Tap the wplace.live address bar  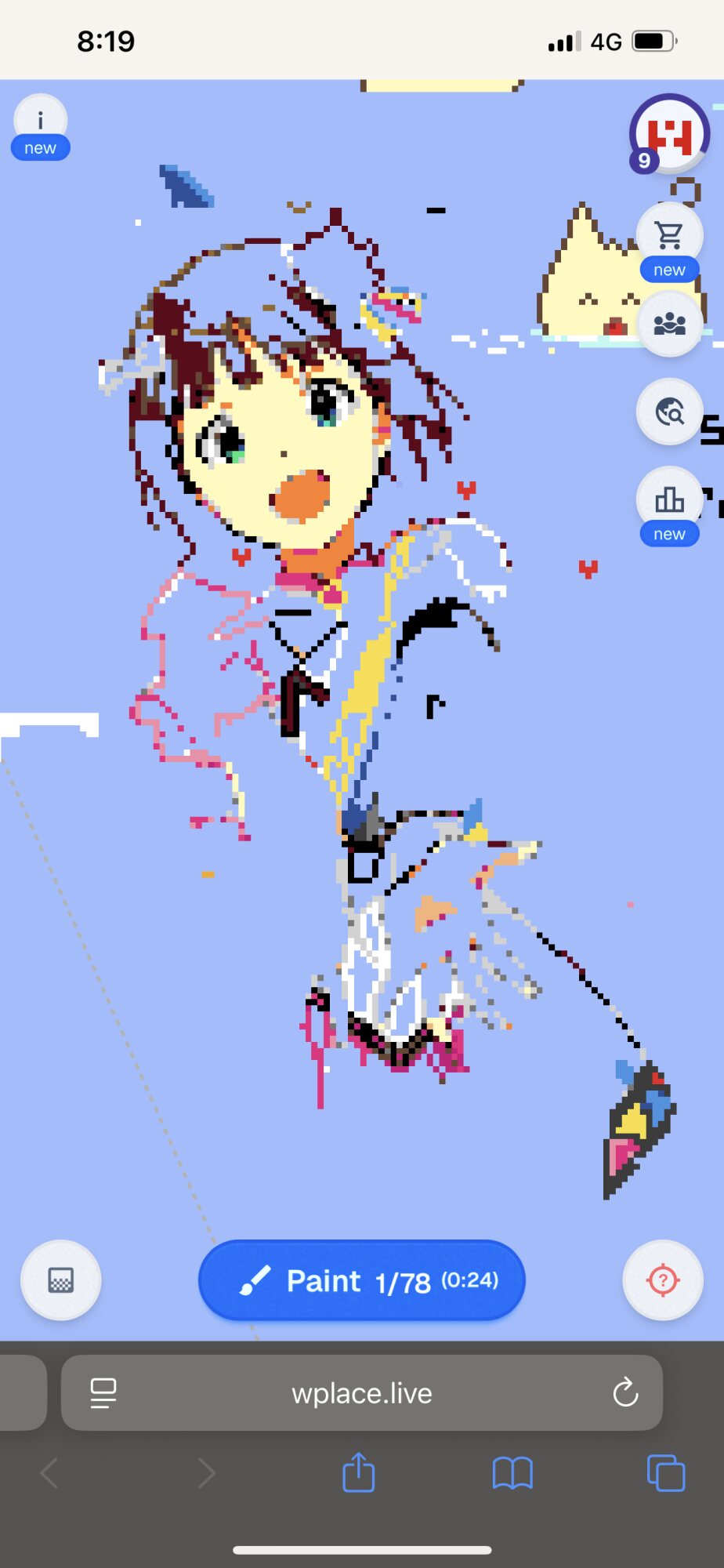(361, 1393)
